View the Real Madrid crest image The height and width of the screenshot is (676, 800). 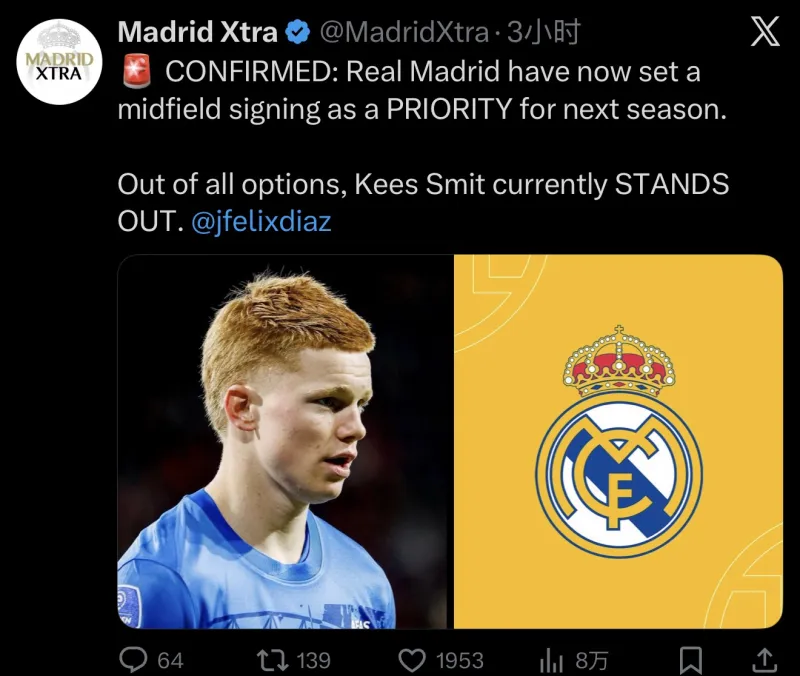pyautogui.click(x=618, y=441)
